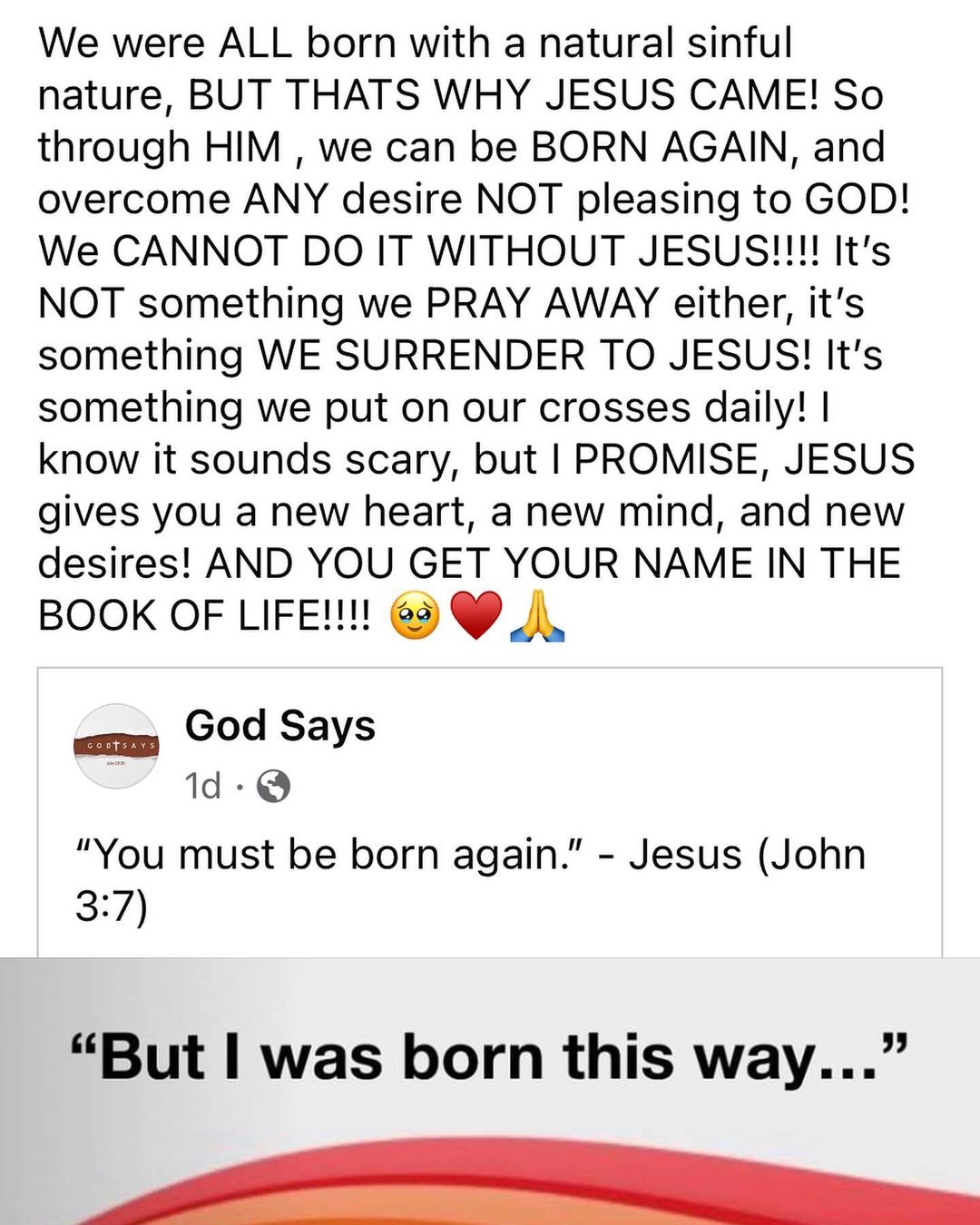View the God Says profile picture
Image resolution: width=980 pixels, height=1225 pixels.
coord(116,746)
